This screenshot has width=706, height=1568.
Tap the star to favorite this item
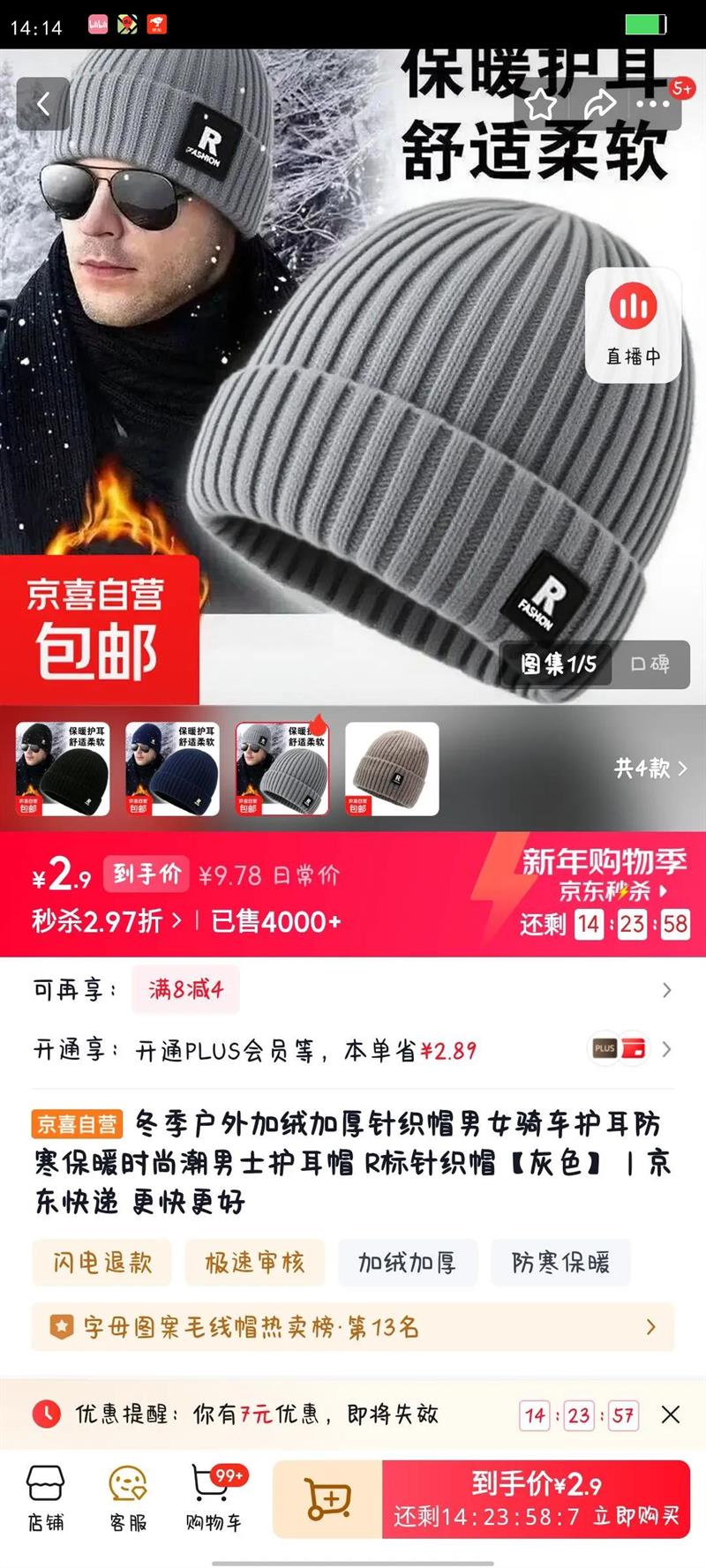point(540,103)
